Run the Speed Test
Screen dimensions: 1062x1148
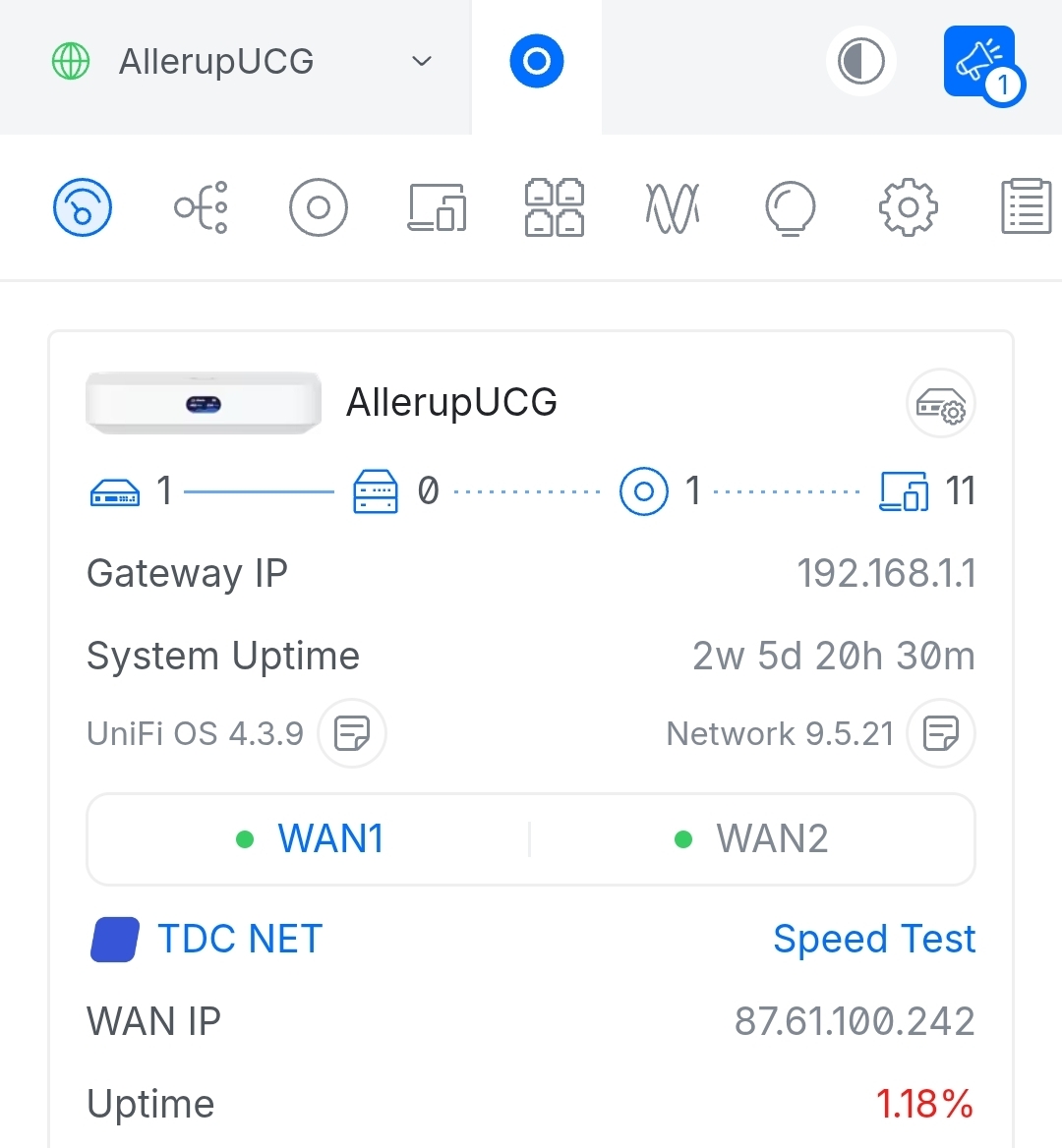[x=874, y=940]
